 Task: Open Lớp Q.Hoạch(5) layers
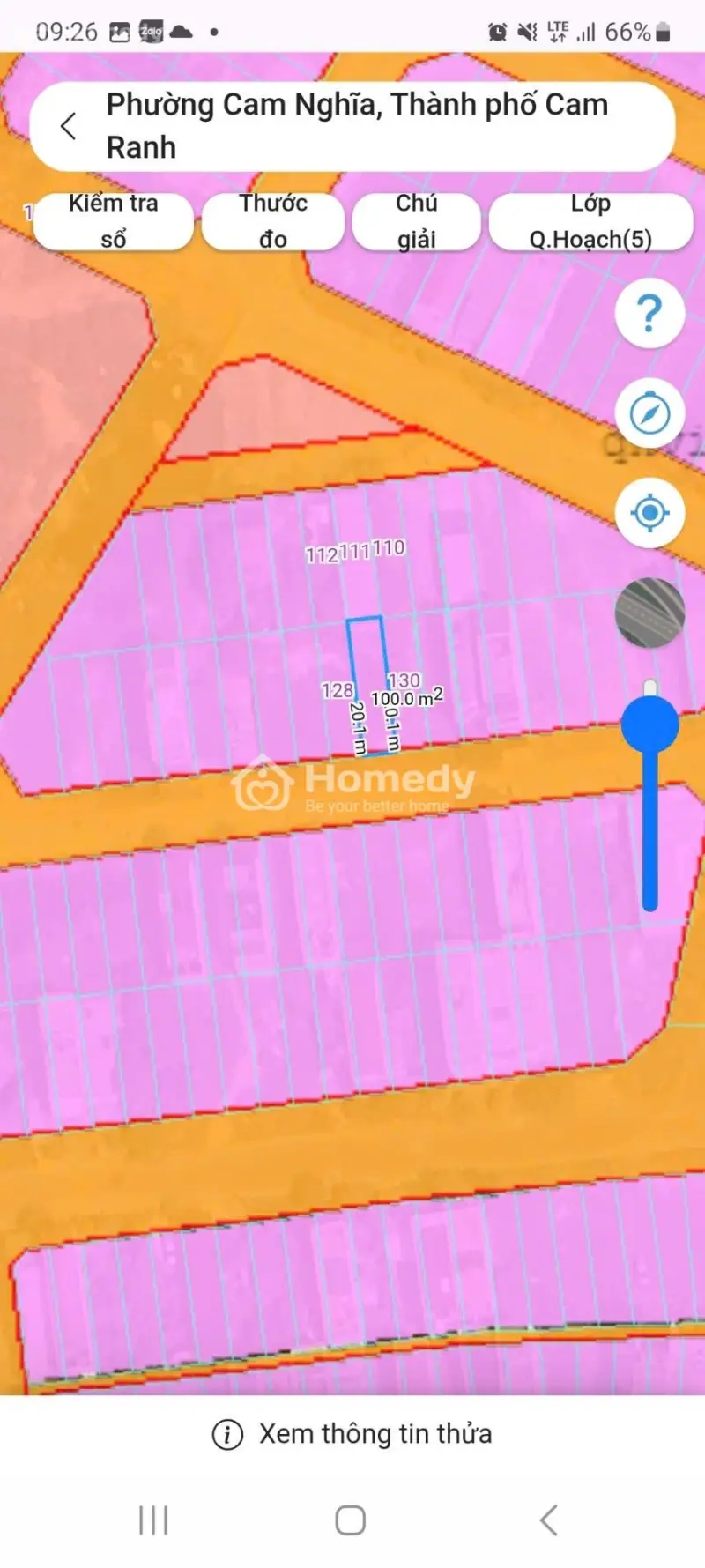tap(590, 221)
